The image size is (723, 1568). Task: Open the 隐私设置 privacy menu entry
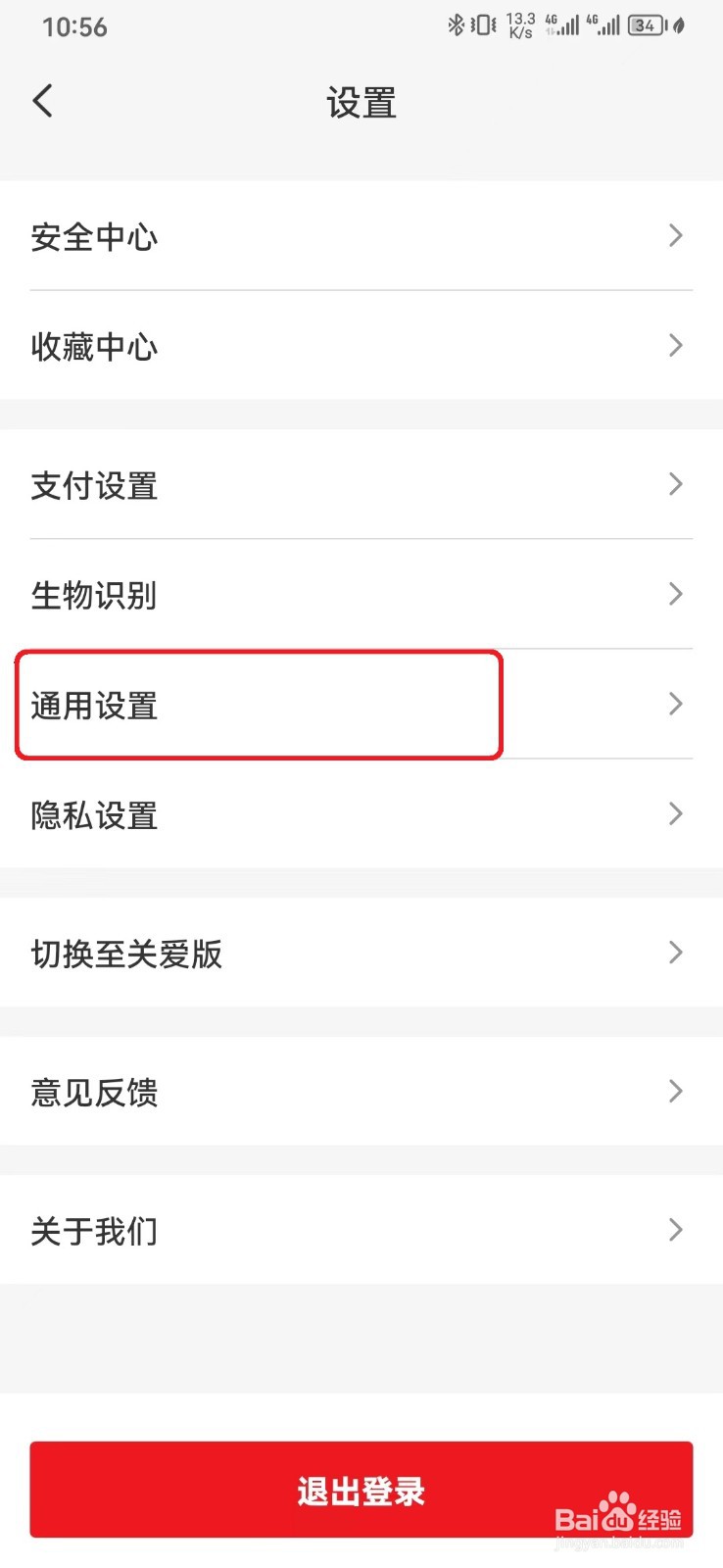[x=361, y=814]
